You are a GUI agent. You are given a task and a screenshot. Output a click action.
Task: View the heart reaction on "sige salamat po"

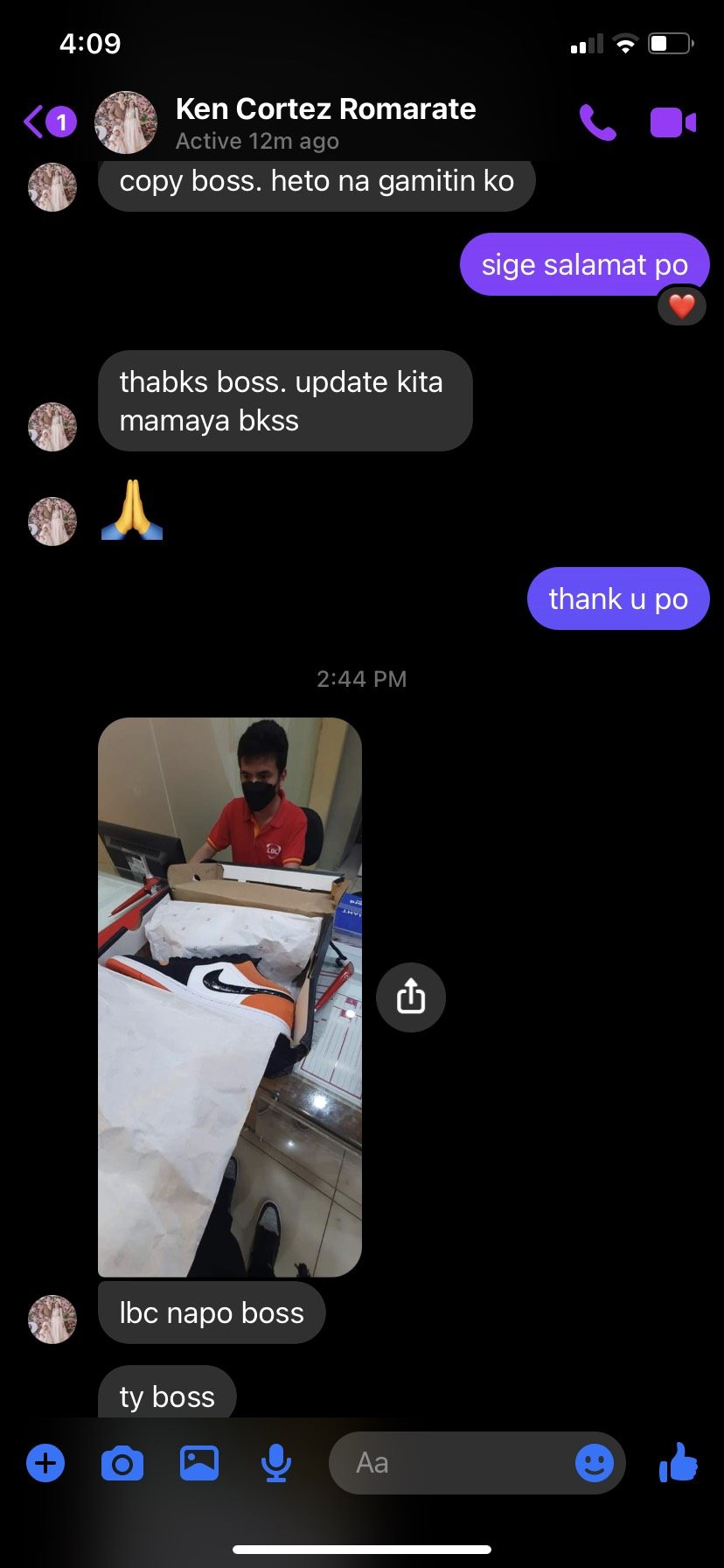(681, 306)
